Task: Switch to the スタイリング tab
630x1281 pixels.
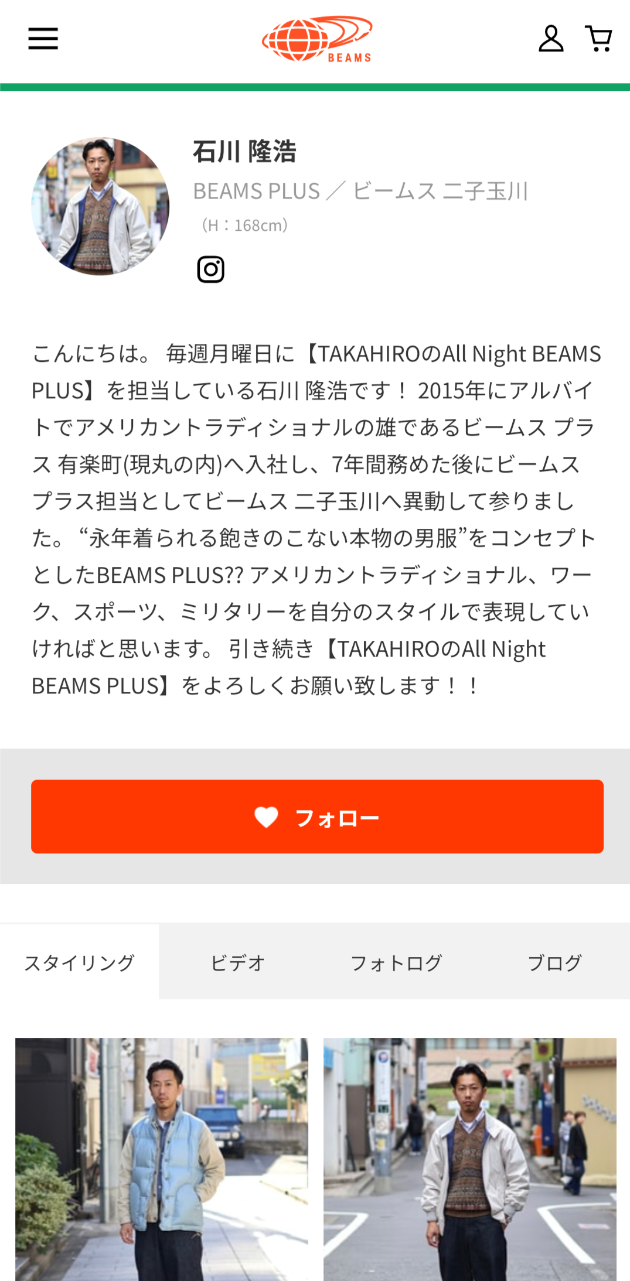Action: coord(79,962)
